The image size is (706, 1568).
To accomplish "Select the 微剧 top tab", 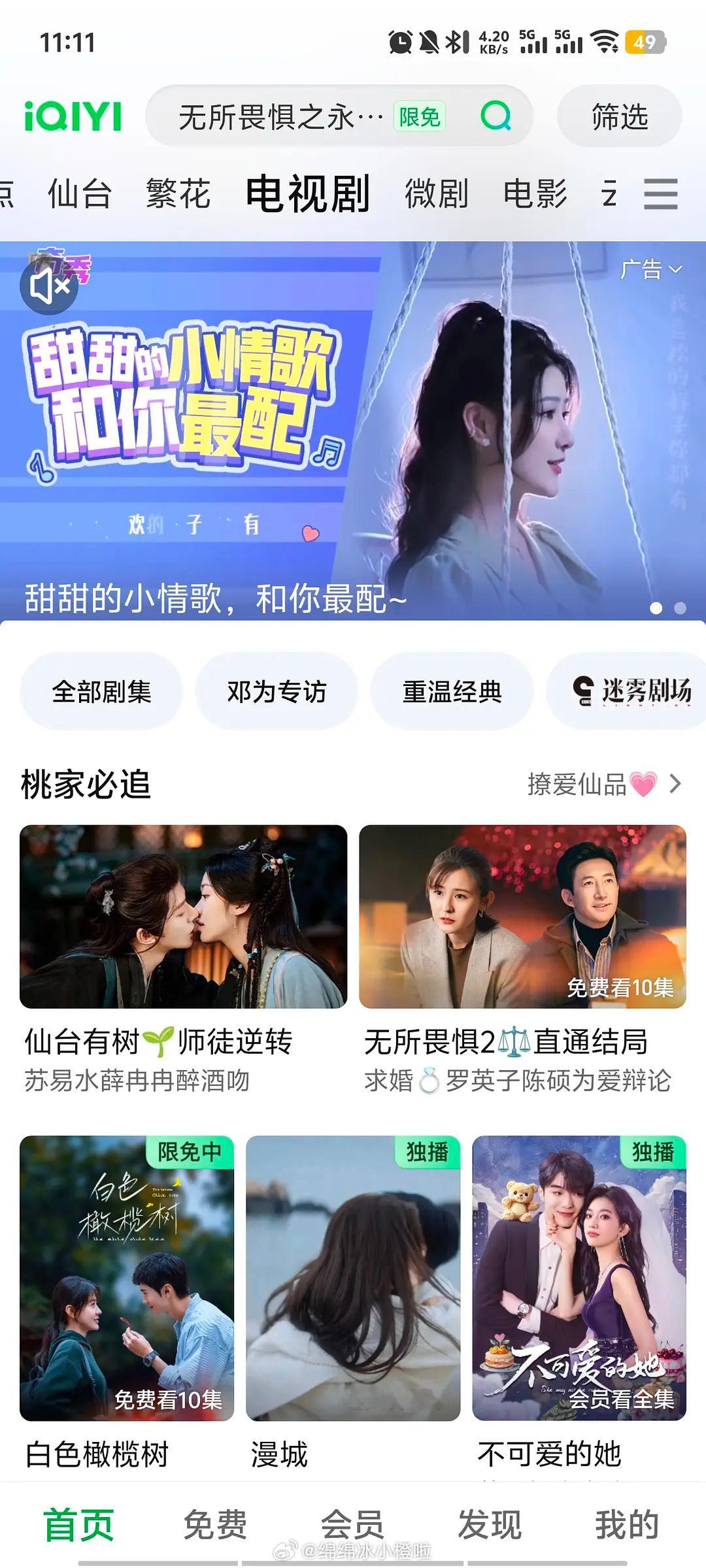I will 436,194.
